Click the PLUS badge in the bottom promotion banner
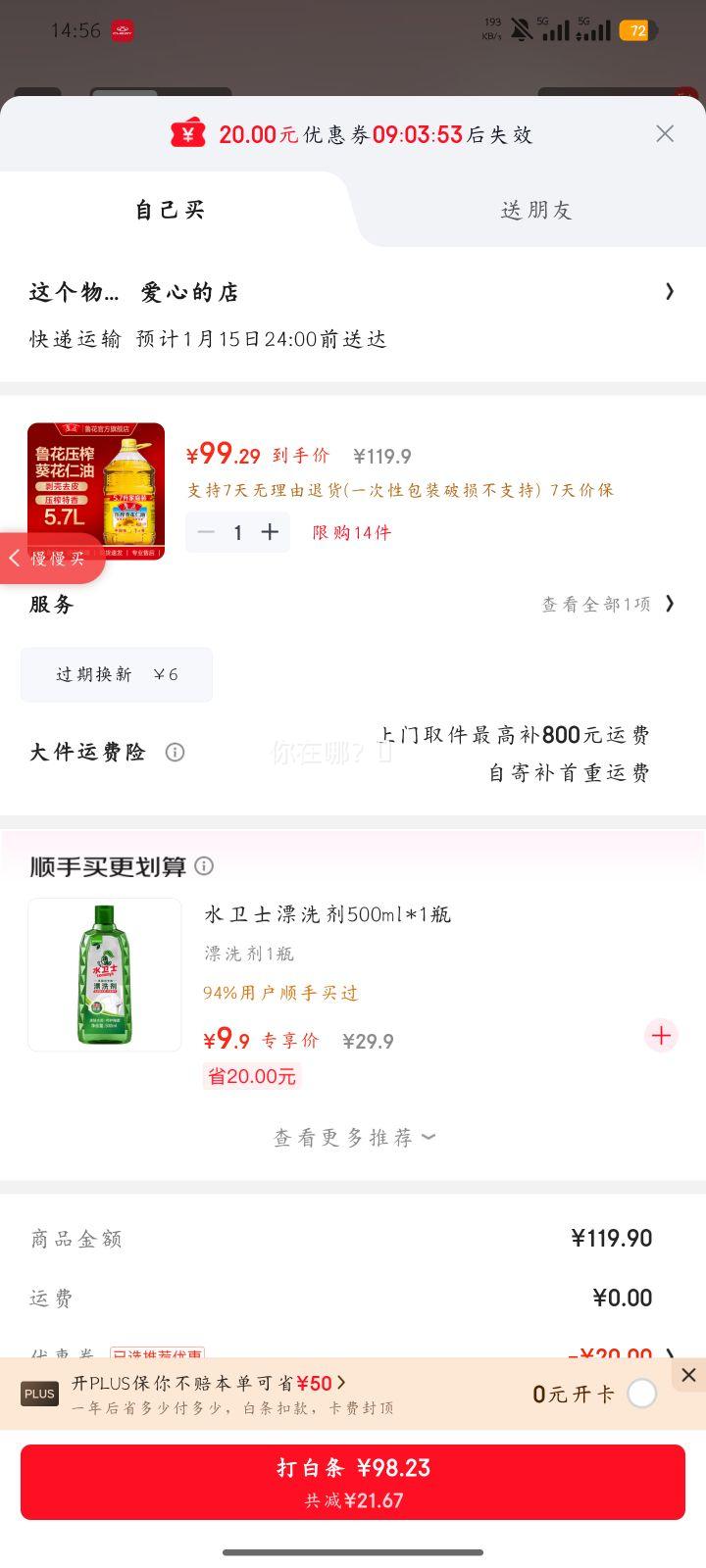Screen dimensions: 706x1568 (x=39, y=1393)
